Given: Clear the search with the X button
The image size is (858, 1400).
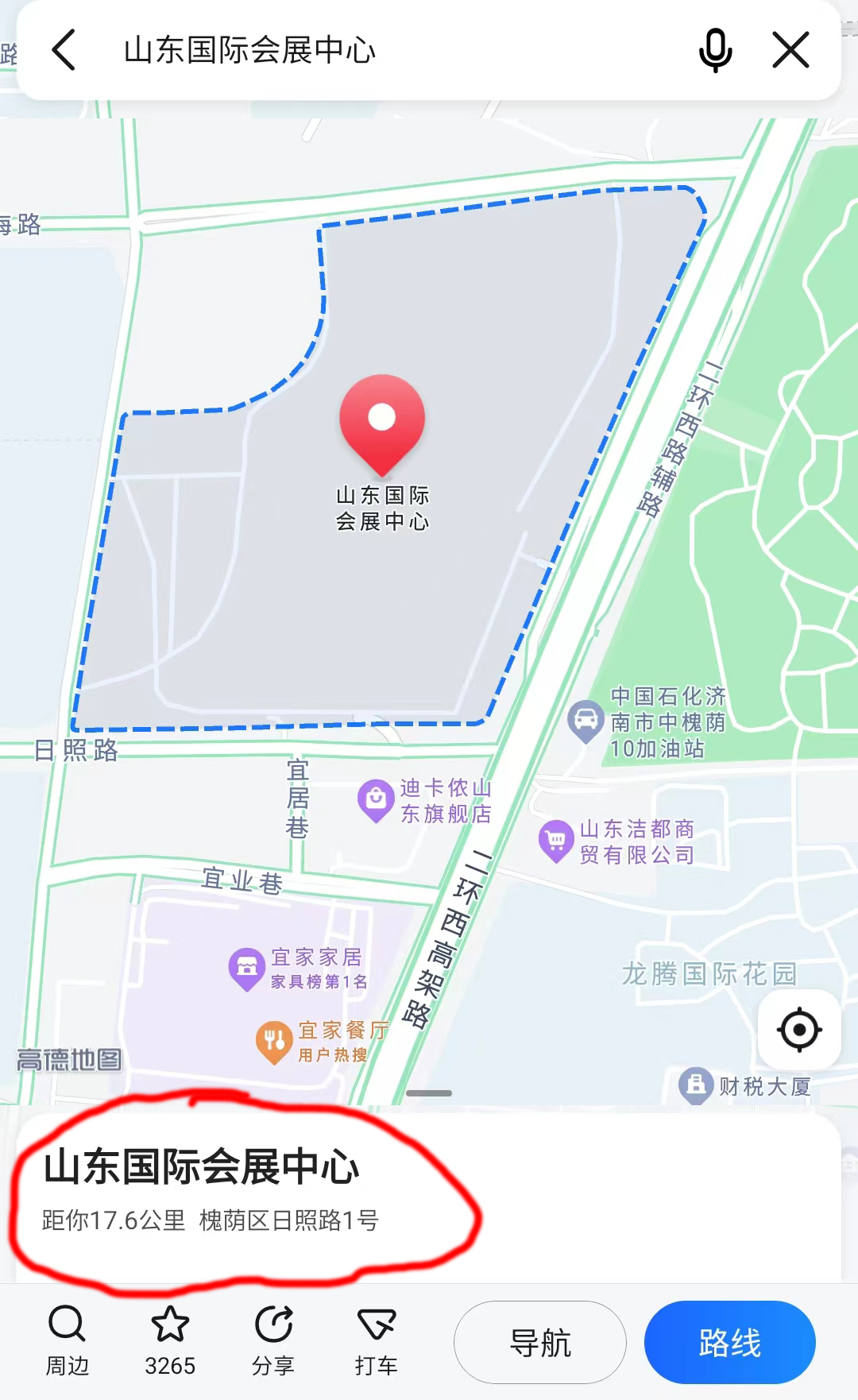Looking at the screenshot, I should coord(790,50).
